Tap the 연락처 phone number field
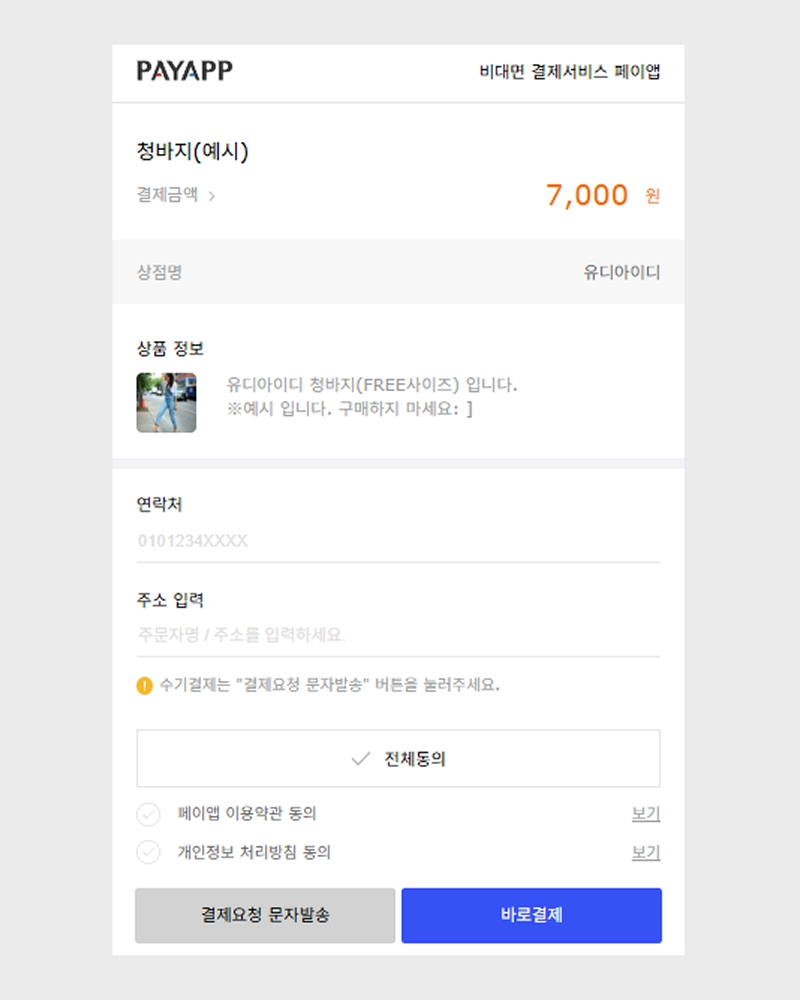 click(397, 541)
